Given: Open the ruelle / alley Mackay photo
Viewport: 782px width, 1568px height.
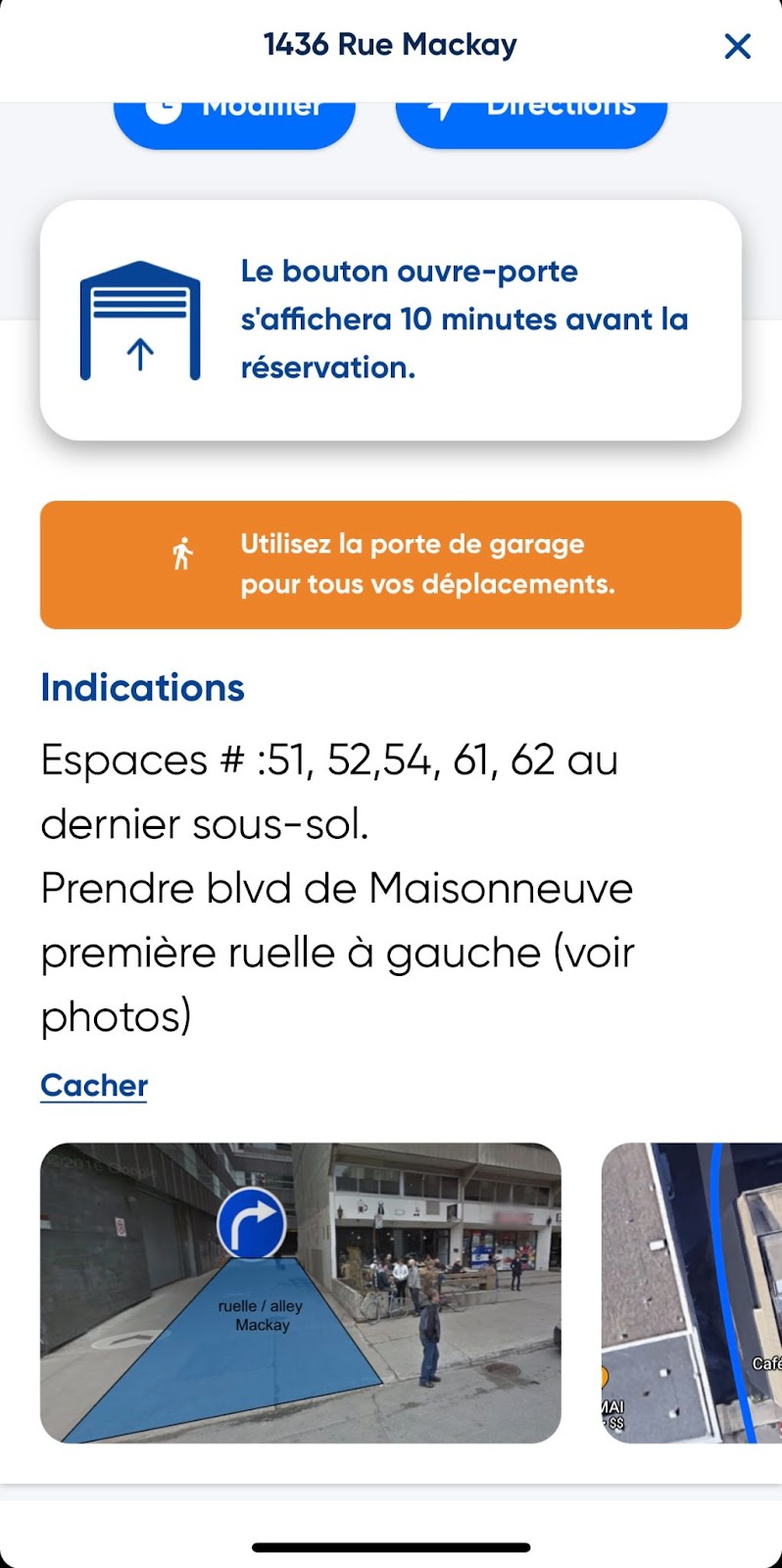Looking at the screenshot, I should click(x=300, y=1292).
